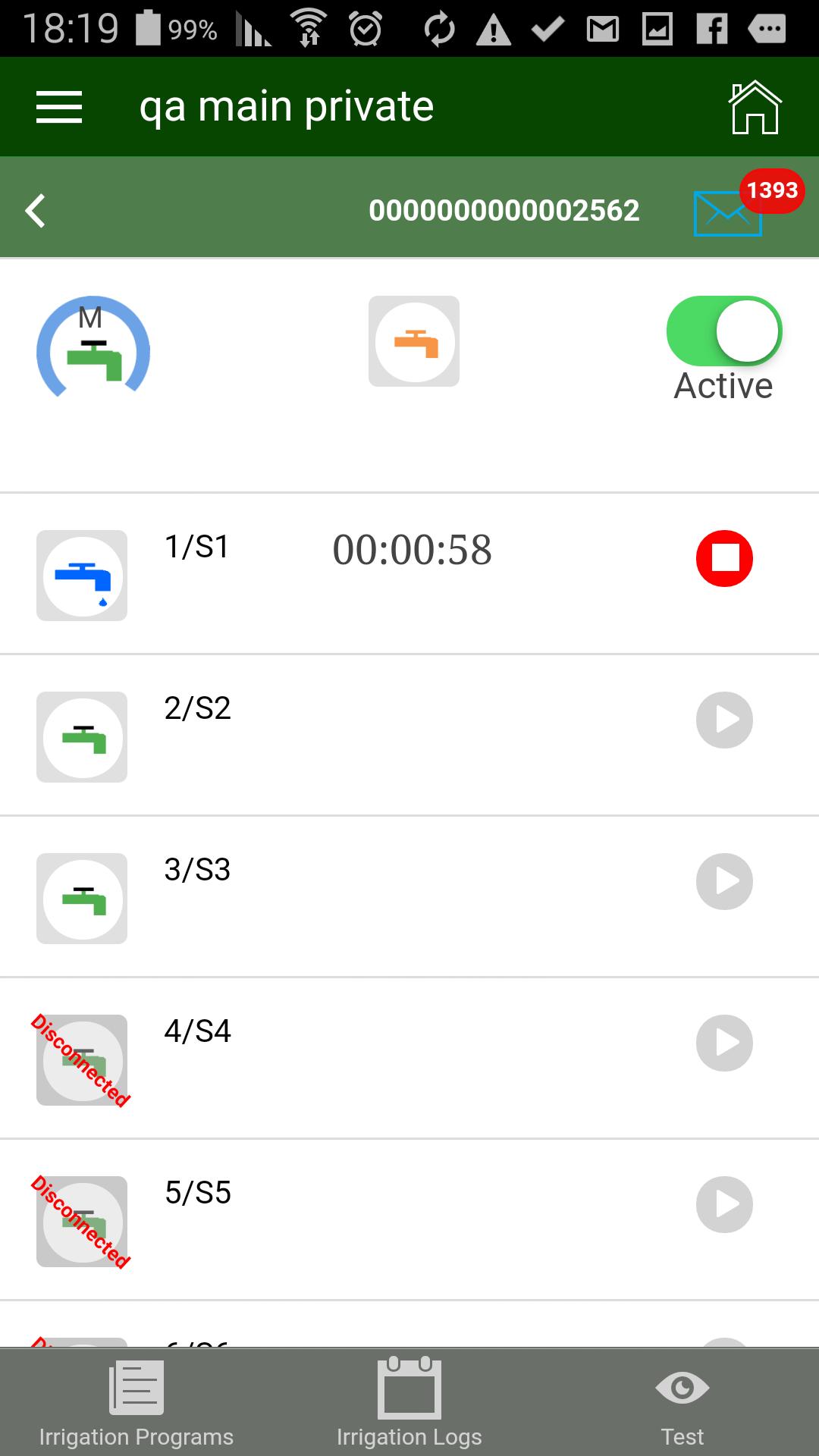Open valve 1/S1 blue faucet icon
This screenshot has width=819, height=1456.
click(82, 576)
